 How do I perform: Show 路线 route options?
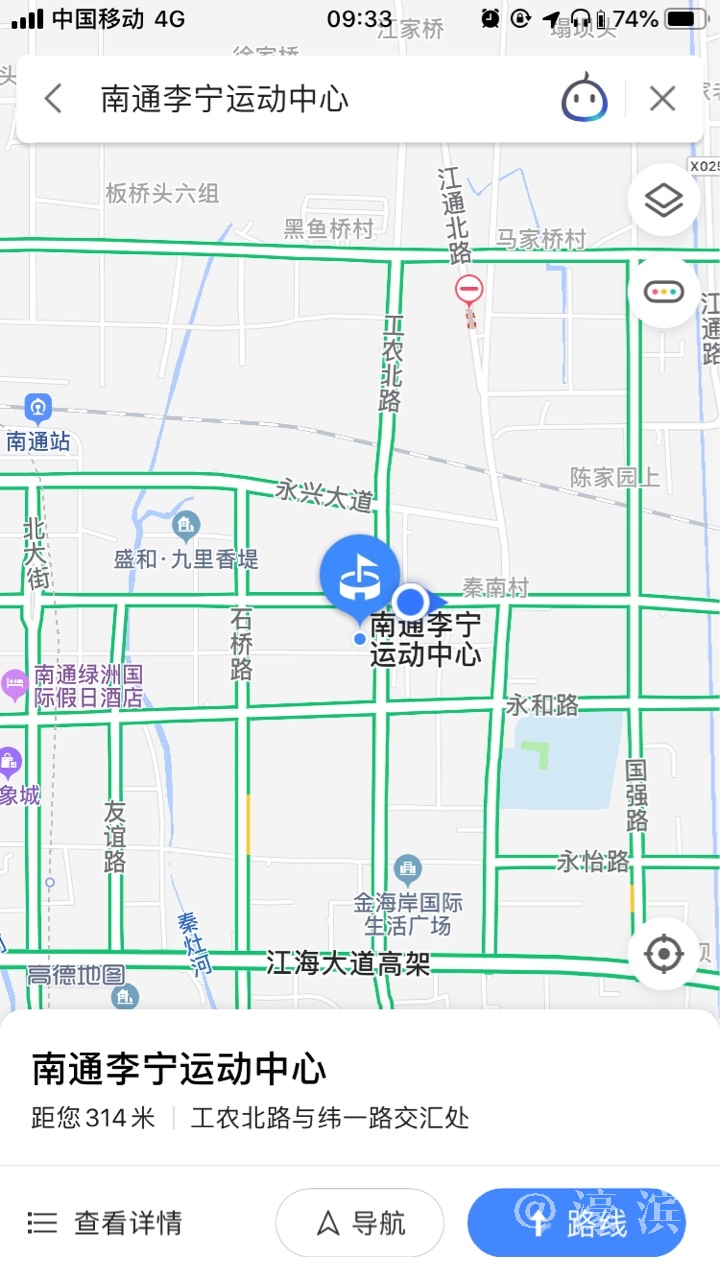(x=576, y=1222)
